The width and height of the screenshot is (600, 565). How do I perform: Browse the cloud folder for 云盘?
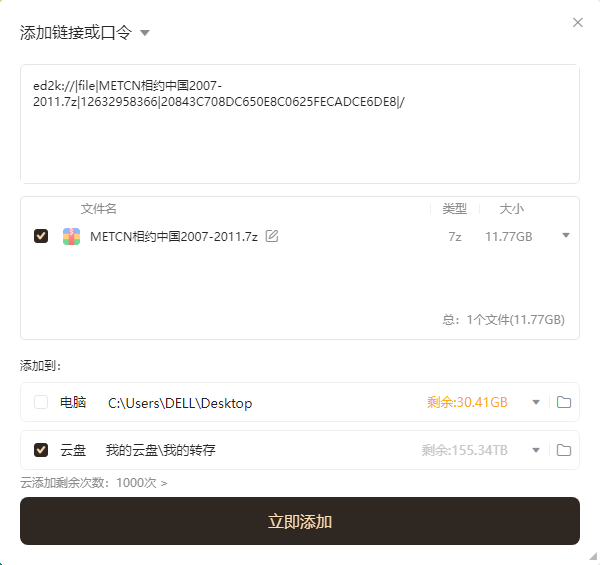pyautogui.click(x=564, y=450)
